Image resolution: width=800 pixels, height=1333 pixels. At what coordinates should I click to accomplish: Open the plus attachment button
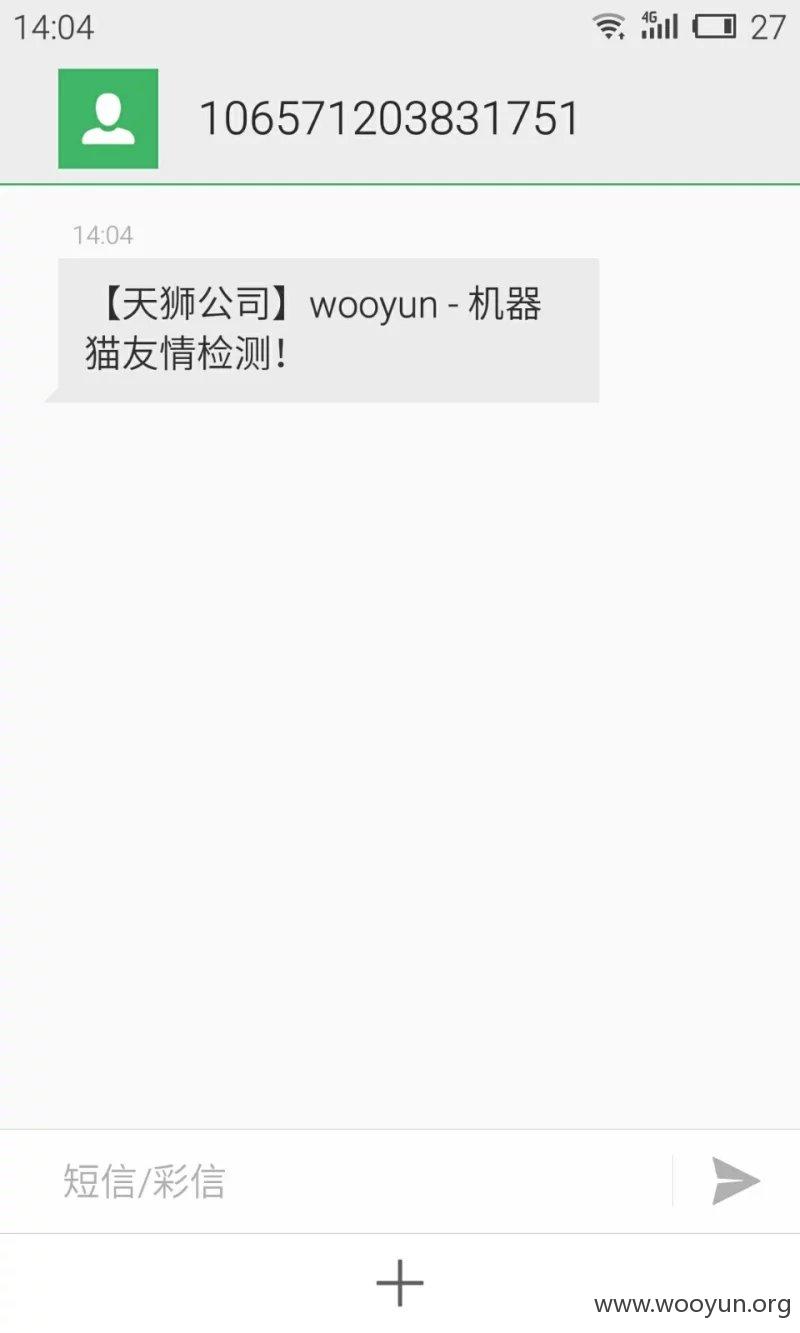(400, 1283)
